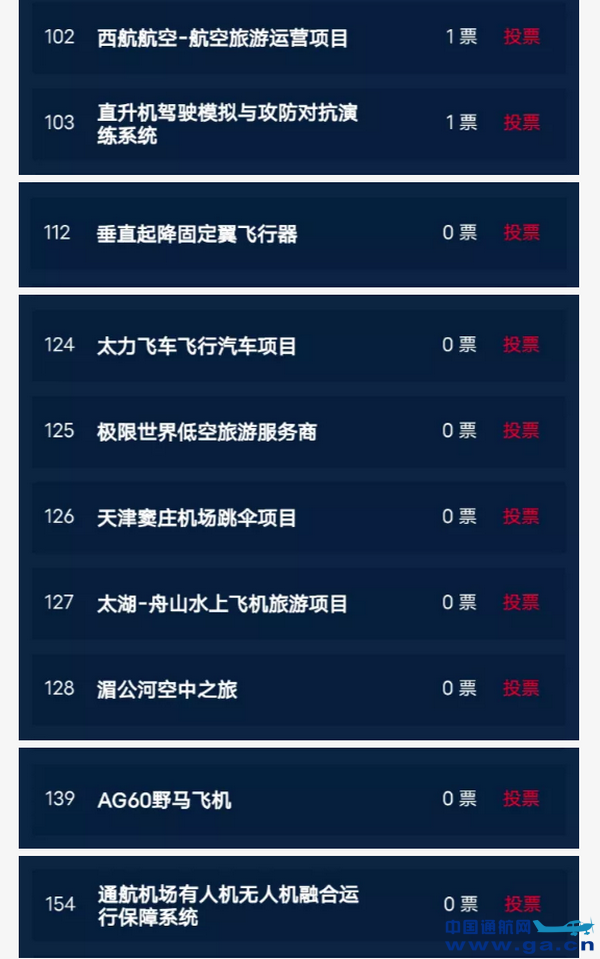This screenshot has width=600, height=959.
Task: Give a vote to 极限世界低空旅游服务商
Action: coord(521,431)
